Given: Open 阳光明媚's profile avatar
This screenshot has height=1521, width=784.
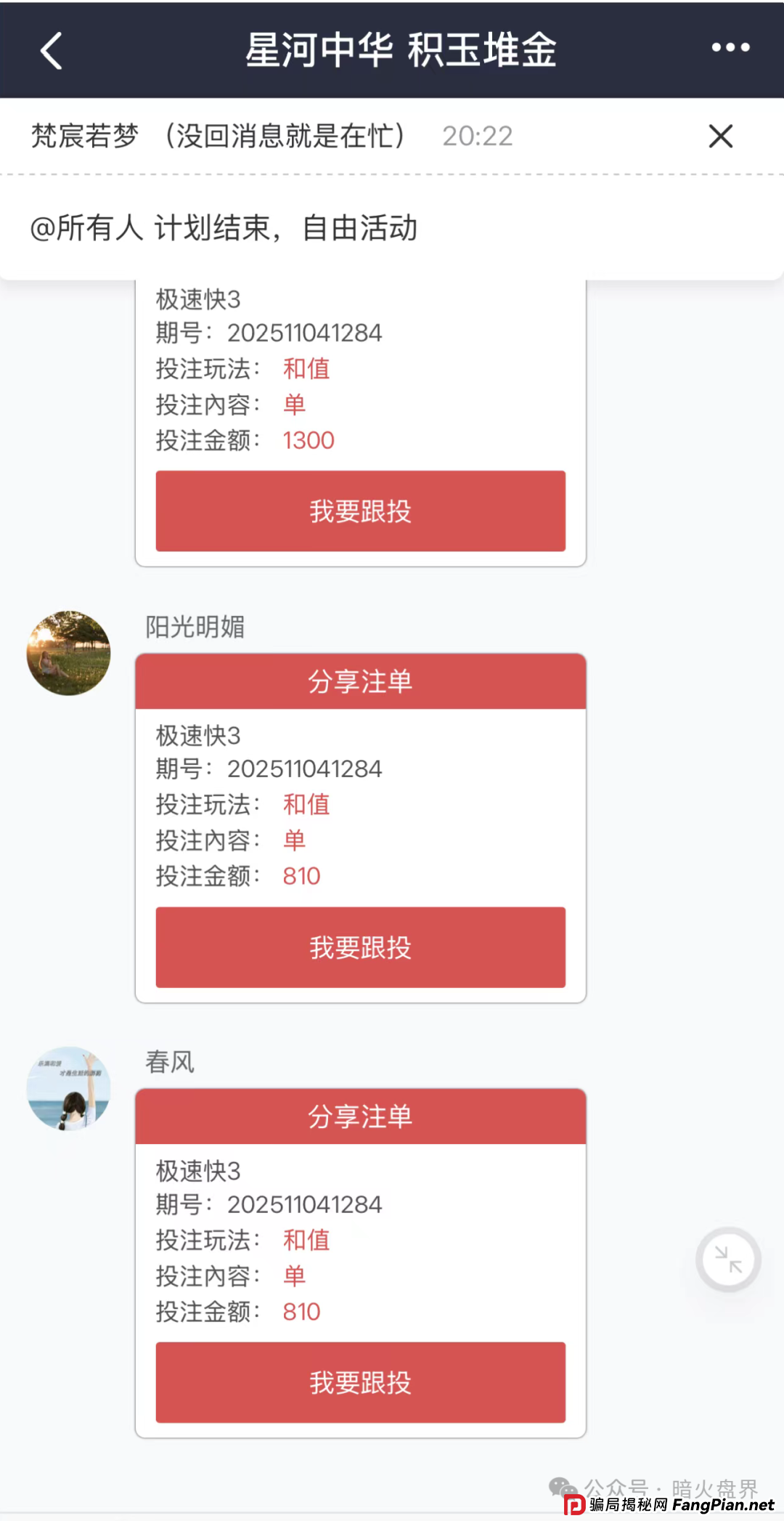Looking at the screenshot, I should (68, 653).
